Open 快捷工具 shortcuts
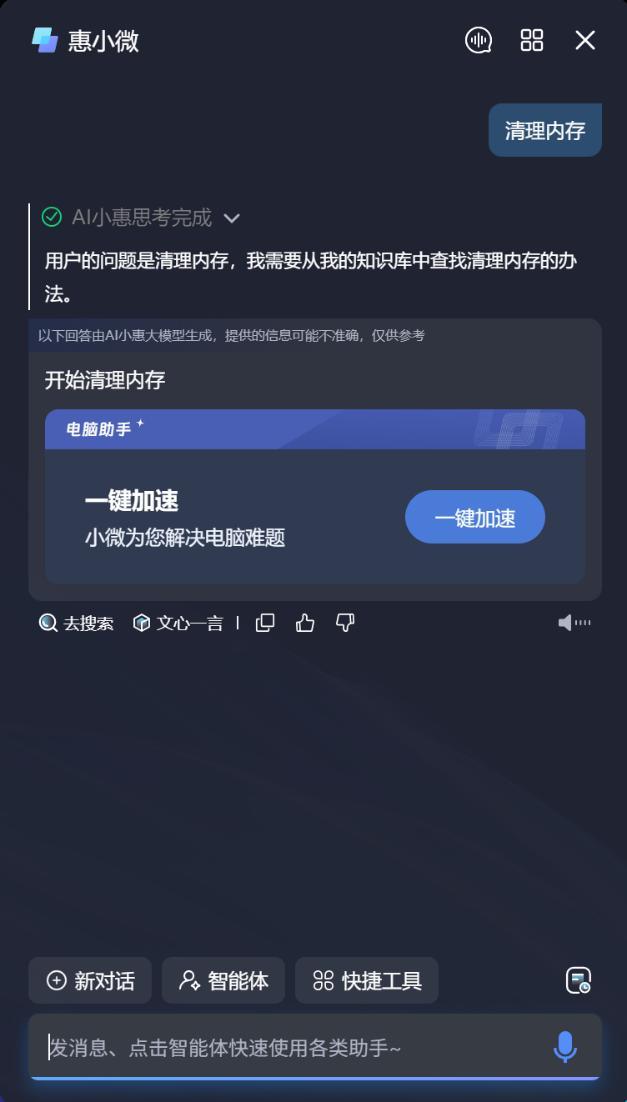Screen dimensions: 627x1102 coord(367,981)
